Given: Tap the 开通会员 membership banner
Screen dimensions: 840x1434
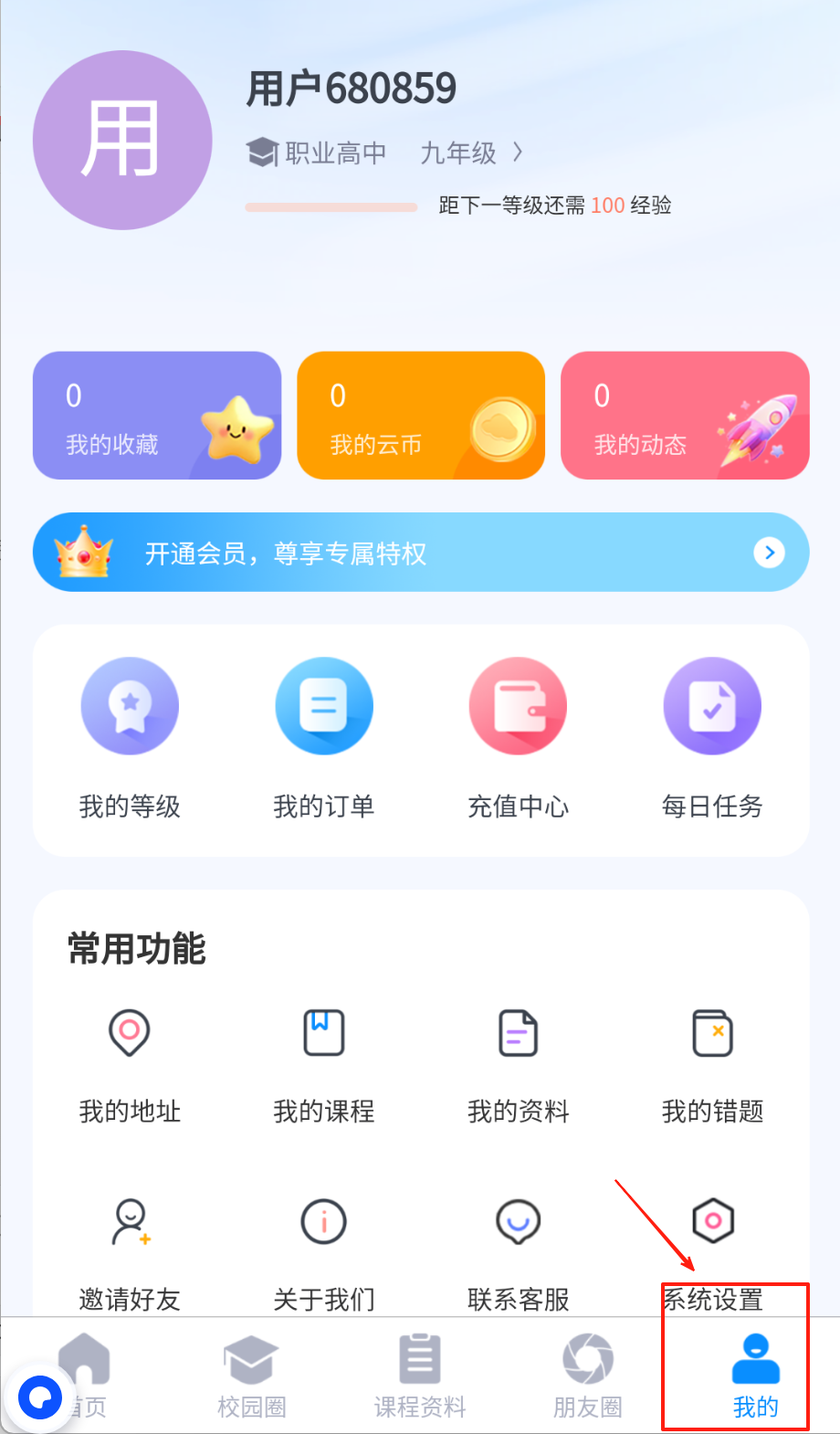Looking at the screenshot, I should [x=421, y=553].
